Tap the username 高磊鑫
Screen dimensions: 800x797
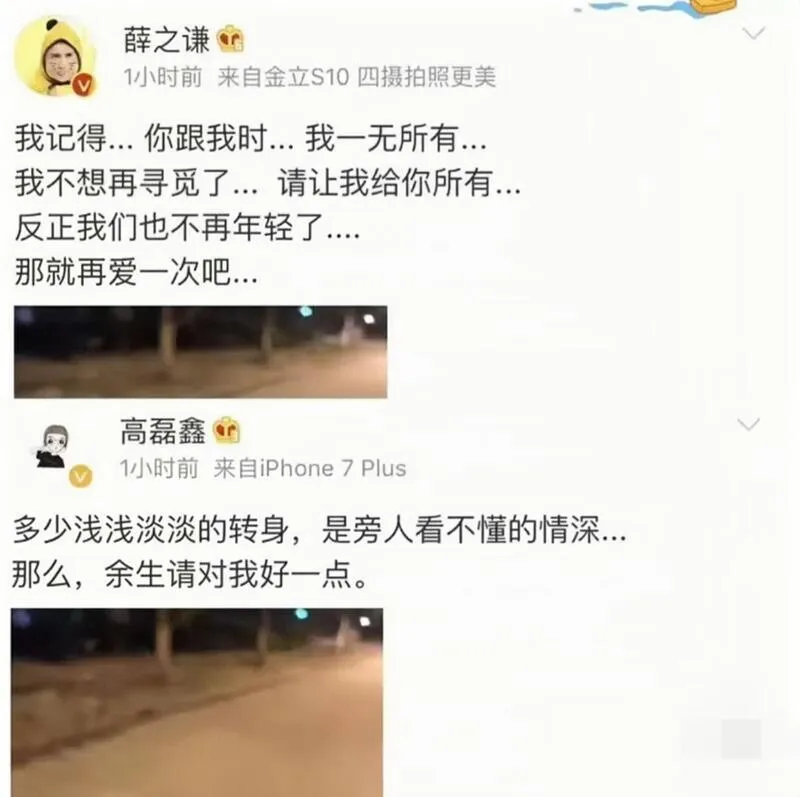coord(162,430)
